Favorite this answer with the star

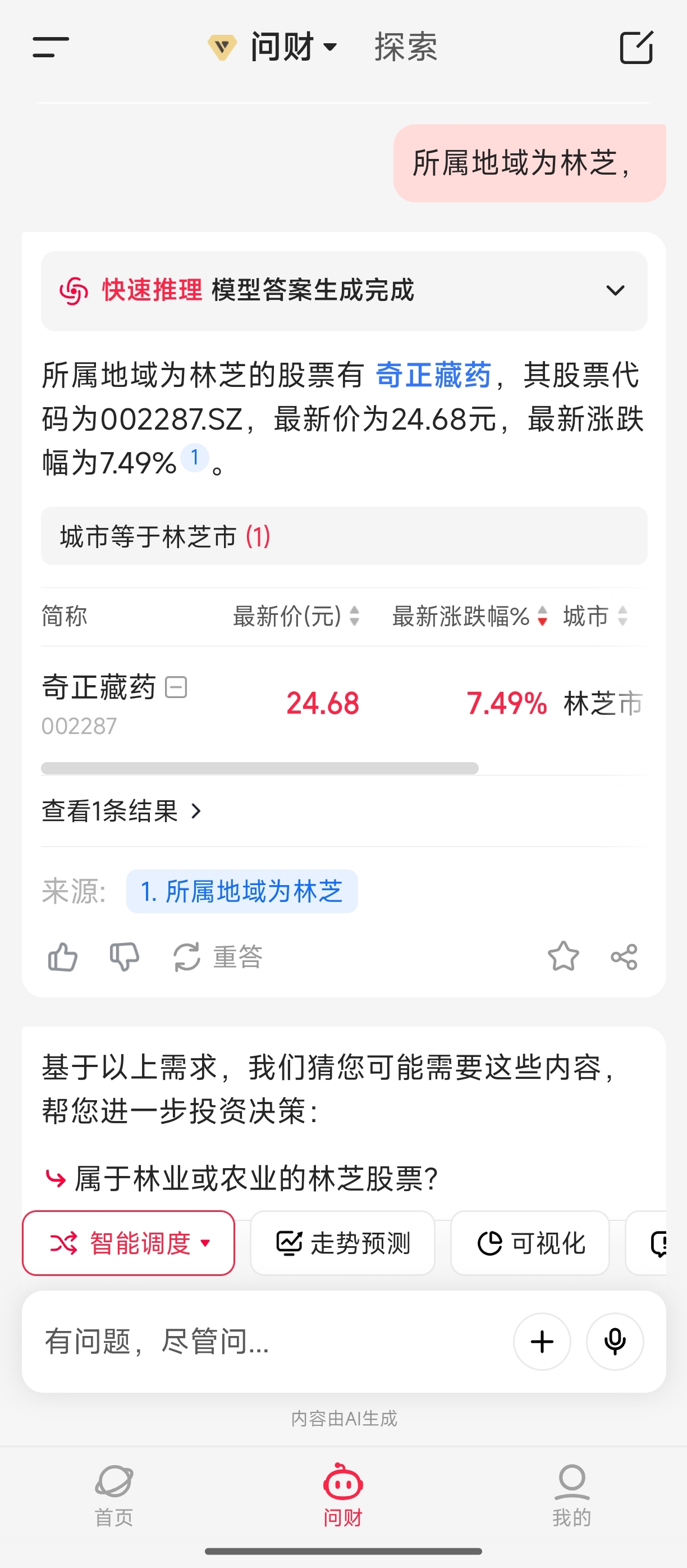(563, 956)
